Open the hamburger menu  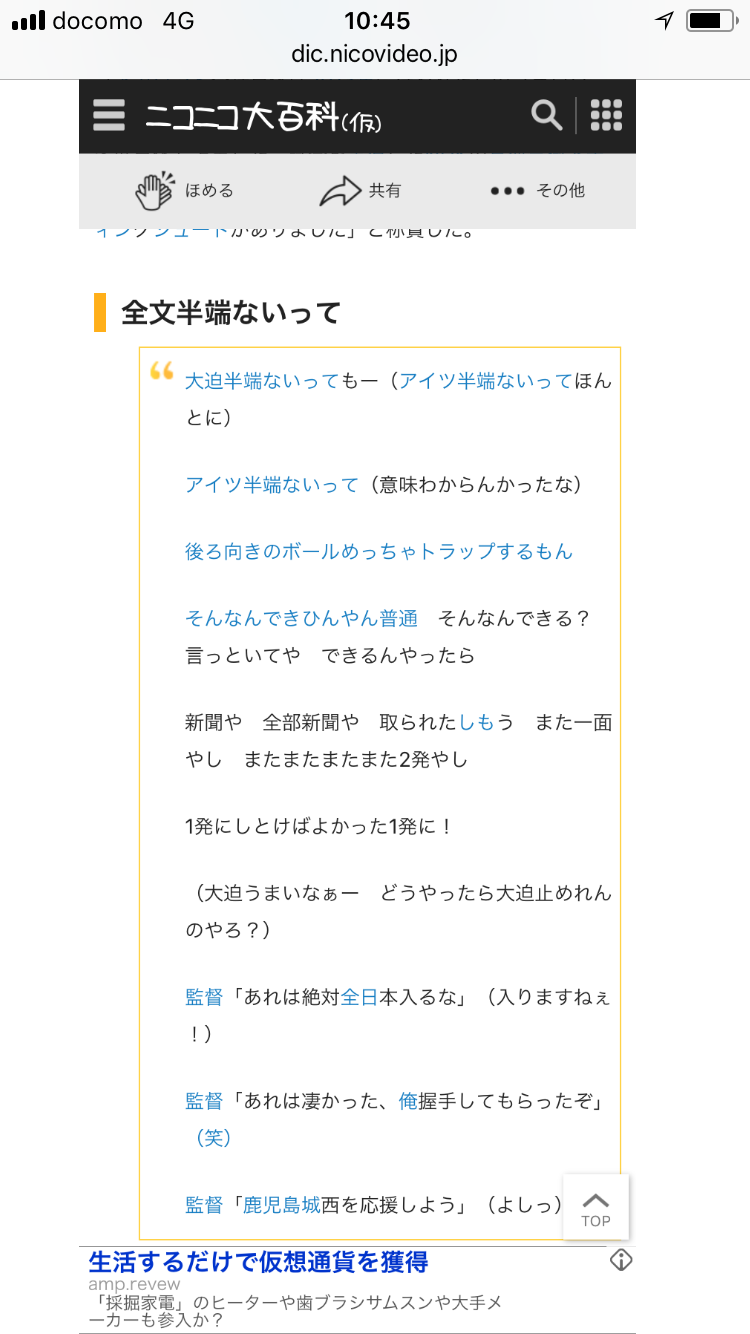click(109, 116)
